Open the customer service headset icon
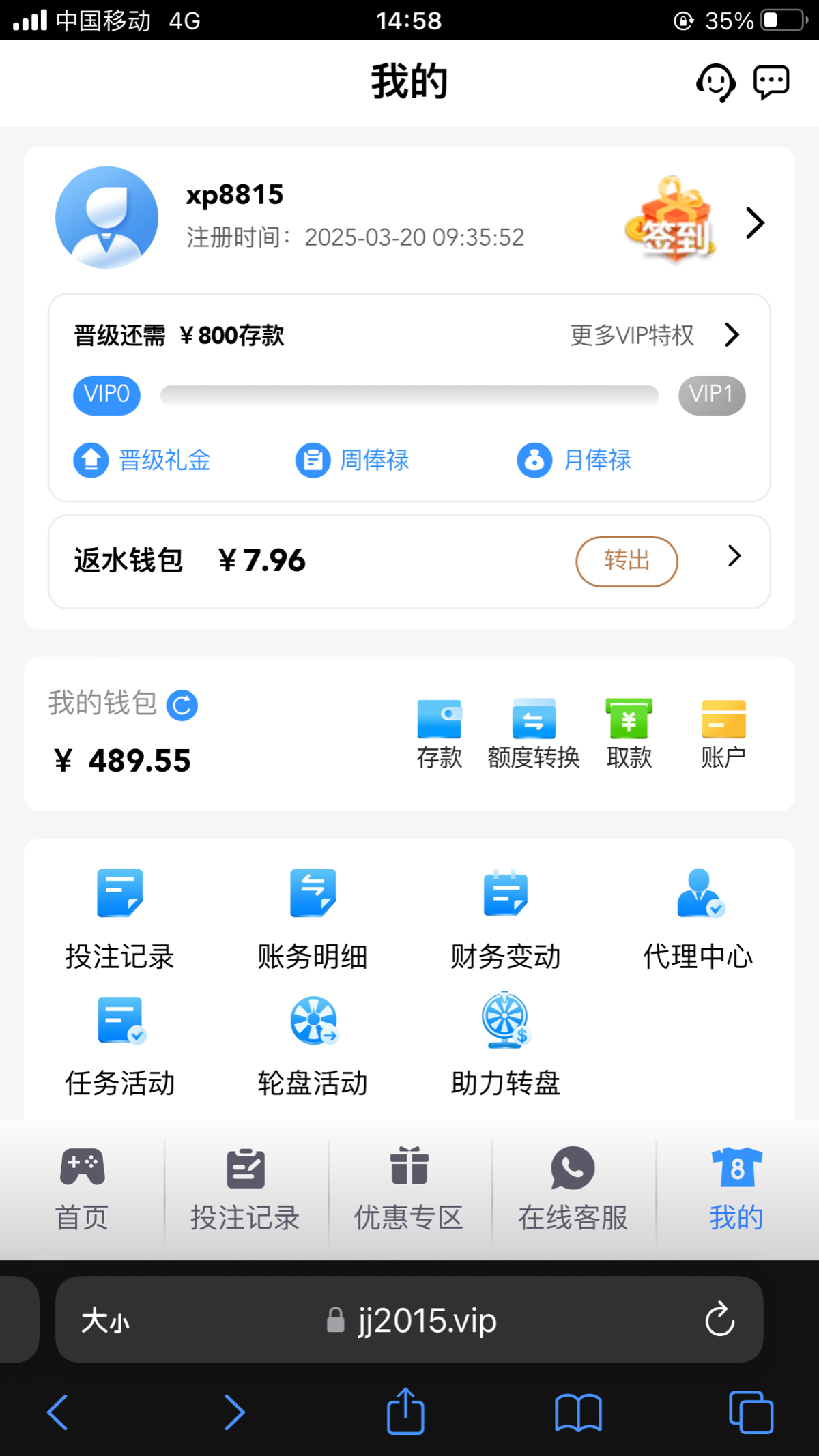Image resolution: width=819 pixels, height=1456 pixels. click(x=715, y=83)
